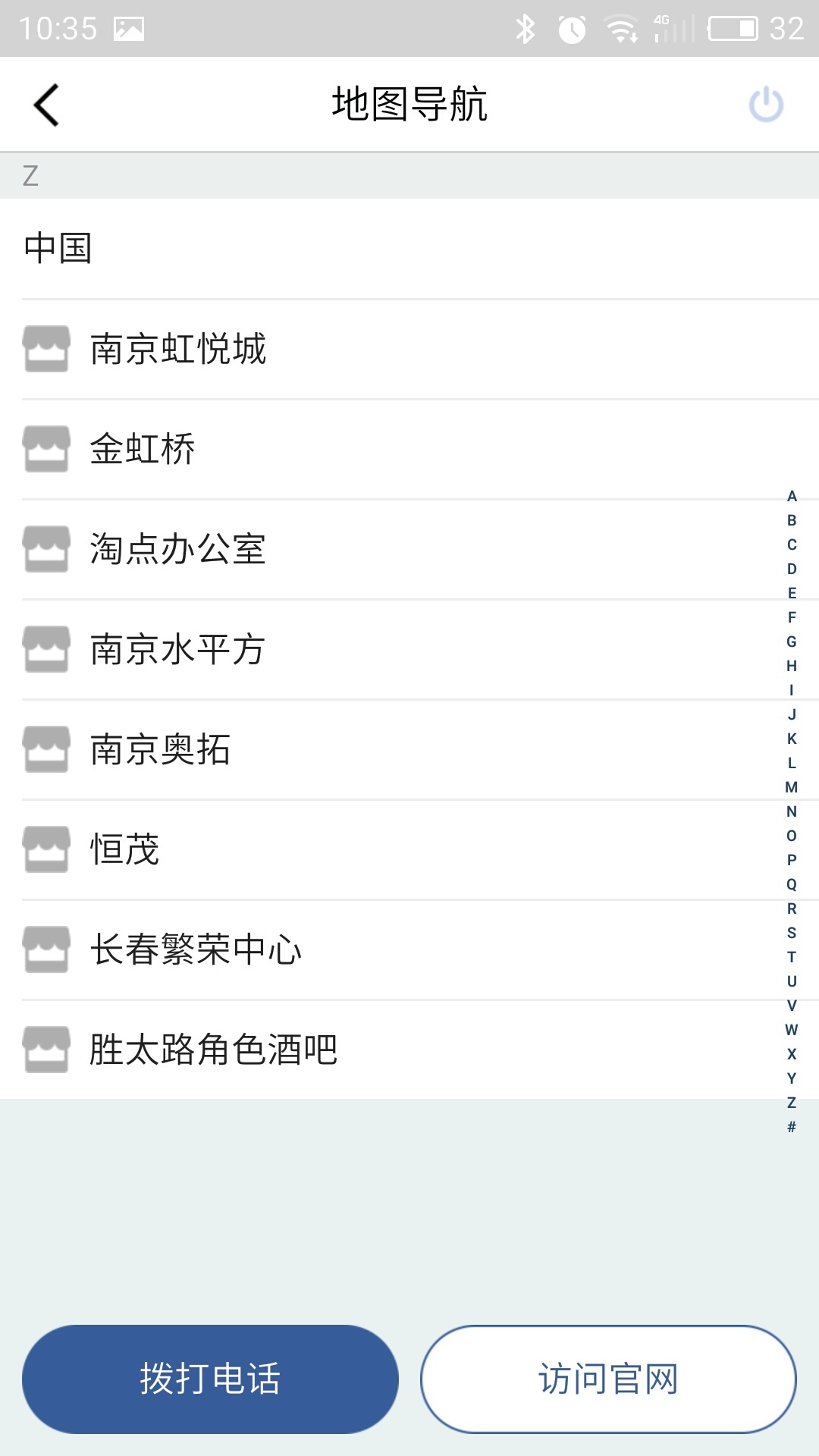
Task: Visit the website via 访问官网
Action: tap(608, 1379)
